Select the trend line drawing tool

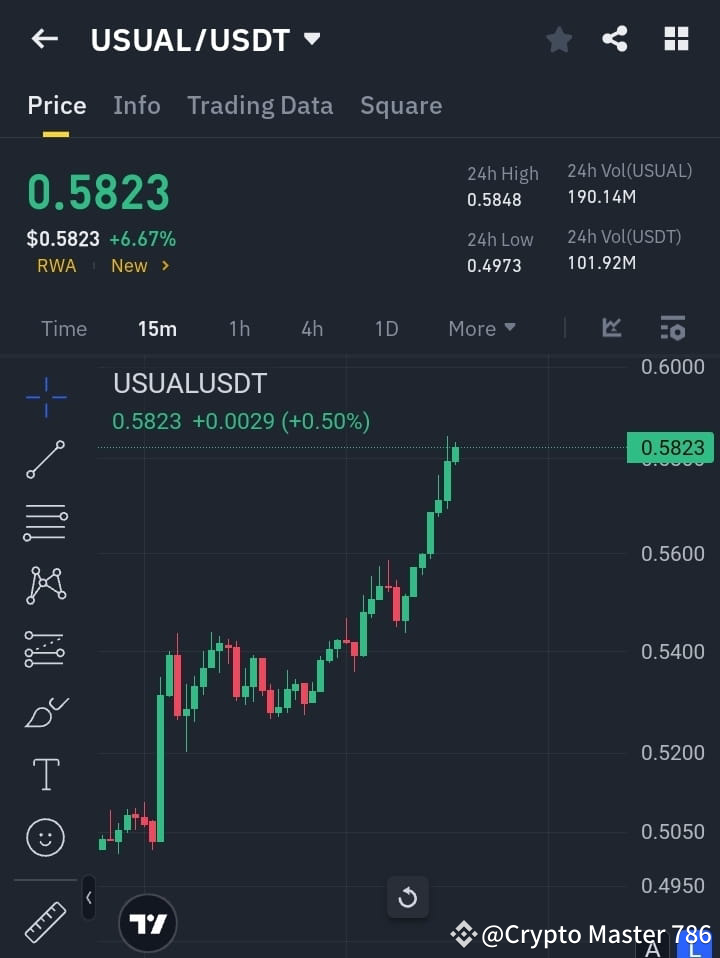point(45,461)
